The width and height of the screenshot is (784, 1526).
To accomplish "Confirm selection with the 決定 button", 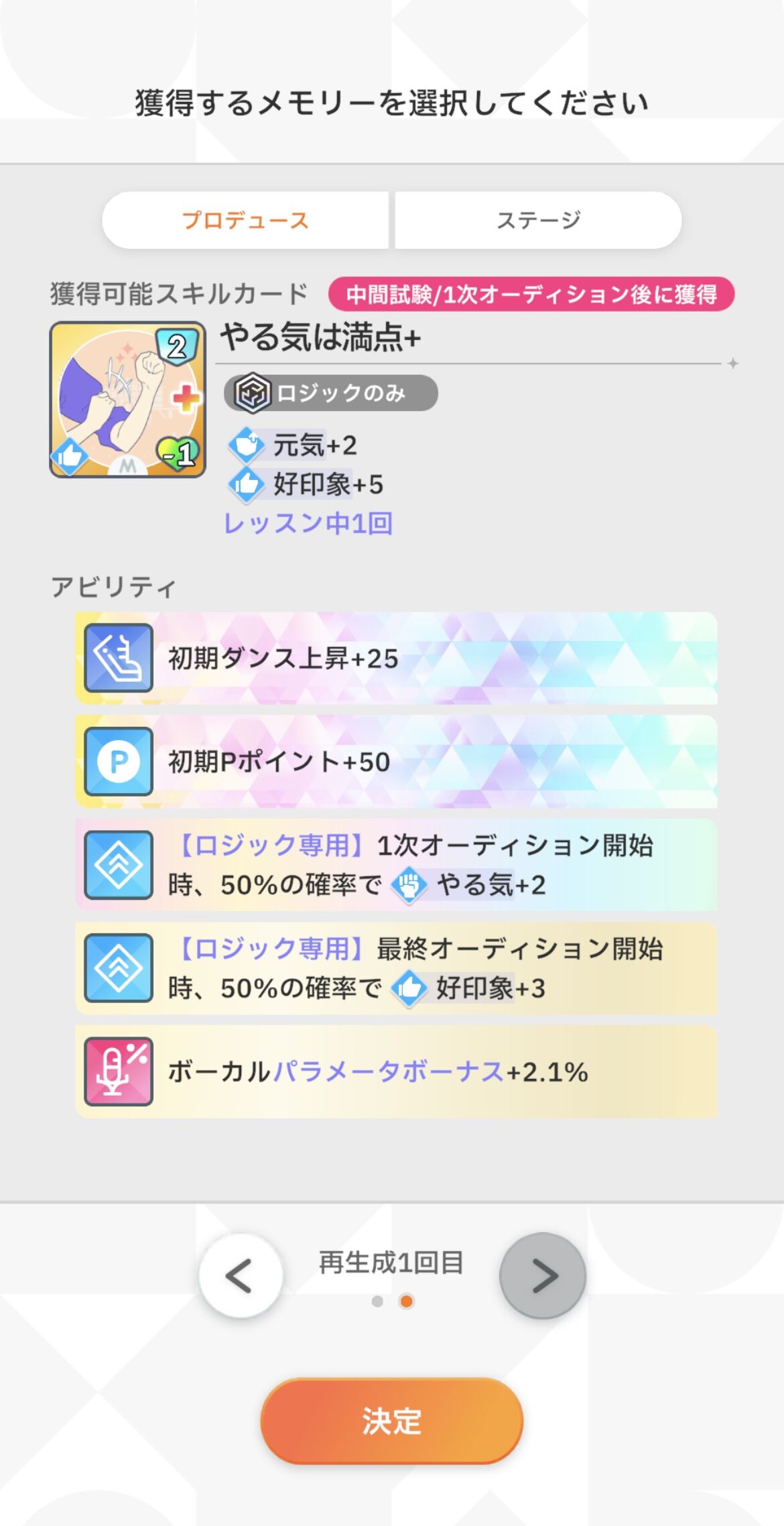I will tap(392, 1421).
